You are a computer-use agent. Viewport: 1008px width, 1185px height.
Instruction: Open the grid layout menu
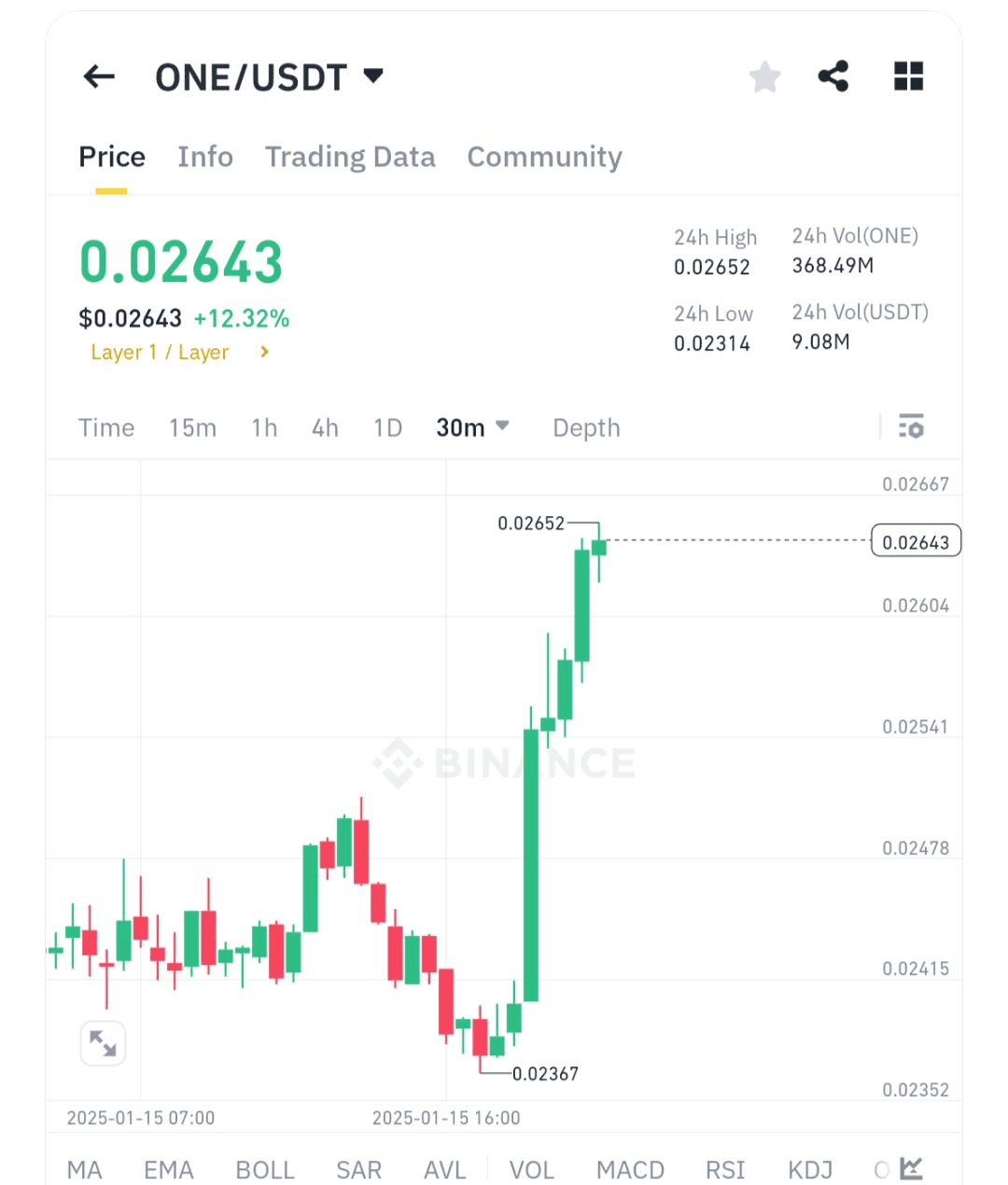coord(908,77)
